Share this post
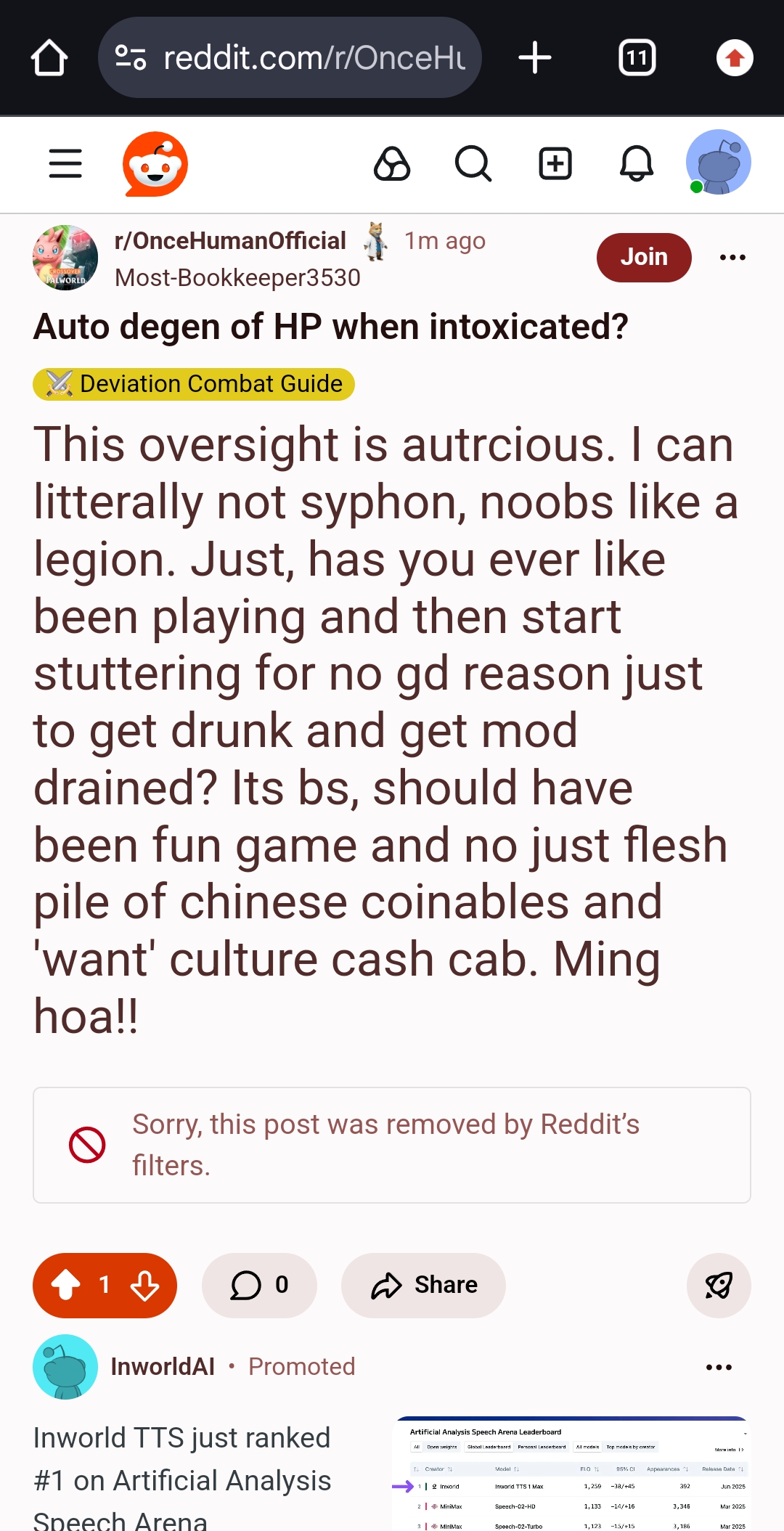The height and width of the screenshot is (1531, 784). click(x=423, y=1285)
